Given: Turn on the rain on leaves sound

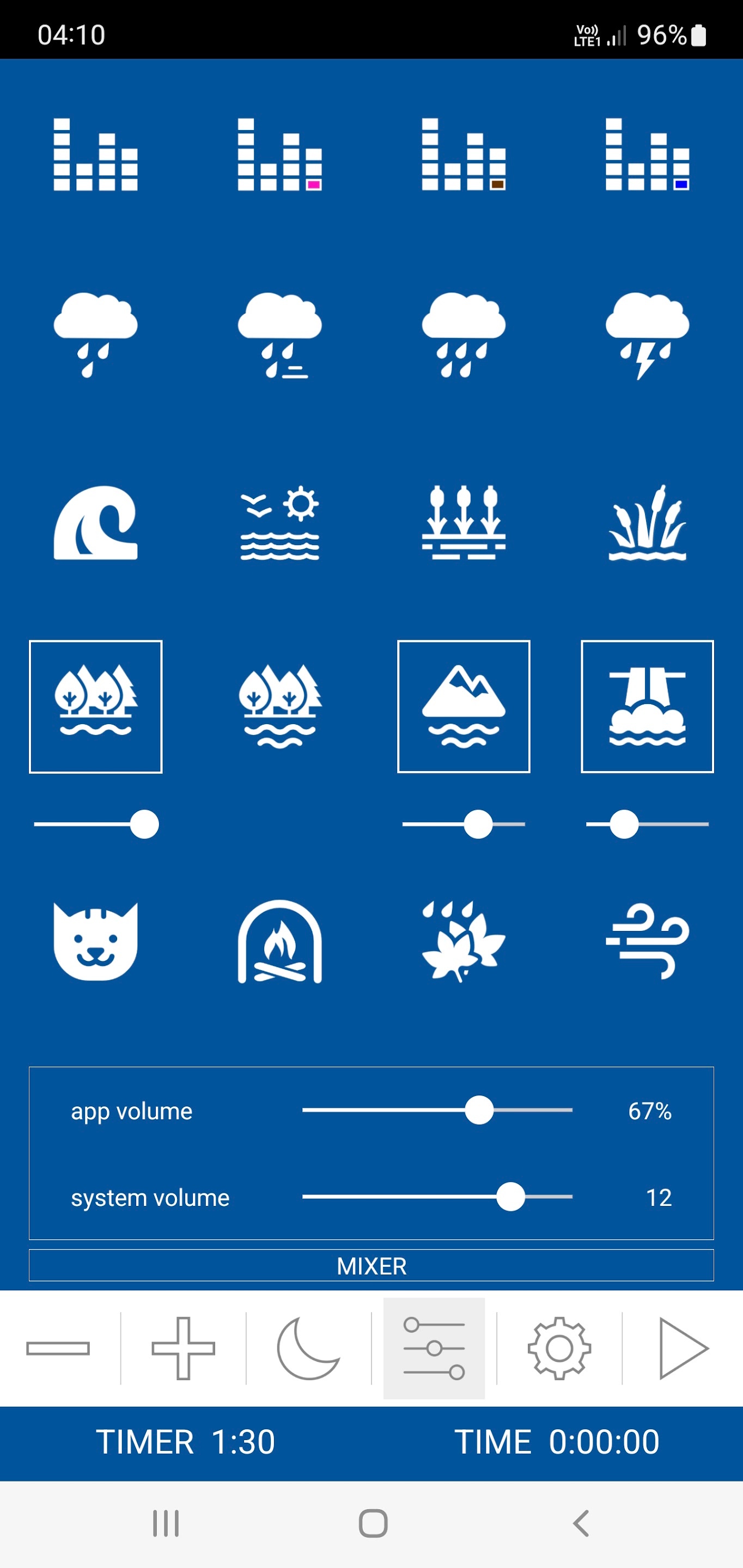Looking at the screenshot, I should point(464,941).
